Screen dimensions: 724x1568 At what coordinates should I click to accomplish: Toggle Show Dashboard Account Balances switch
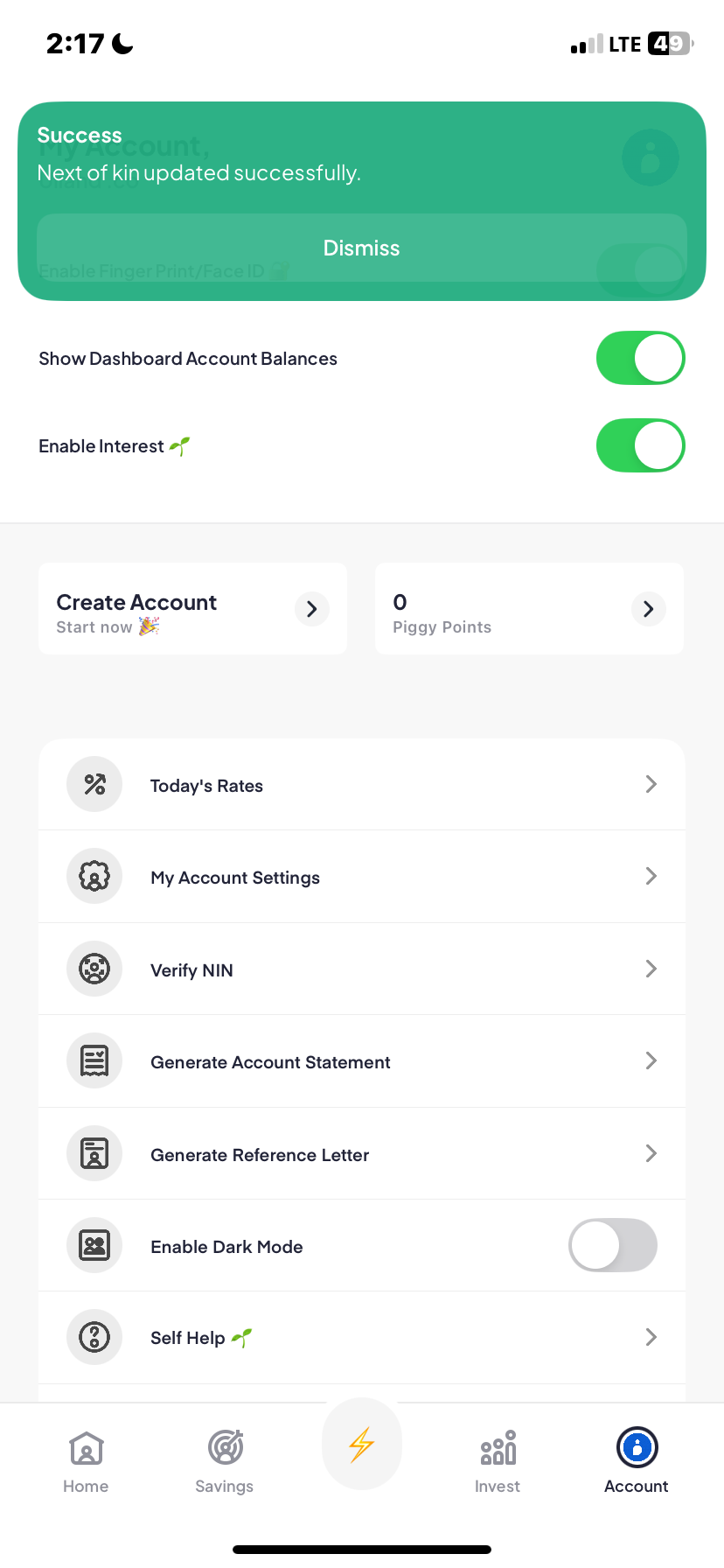point(639,358)
